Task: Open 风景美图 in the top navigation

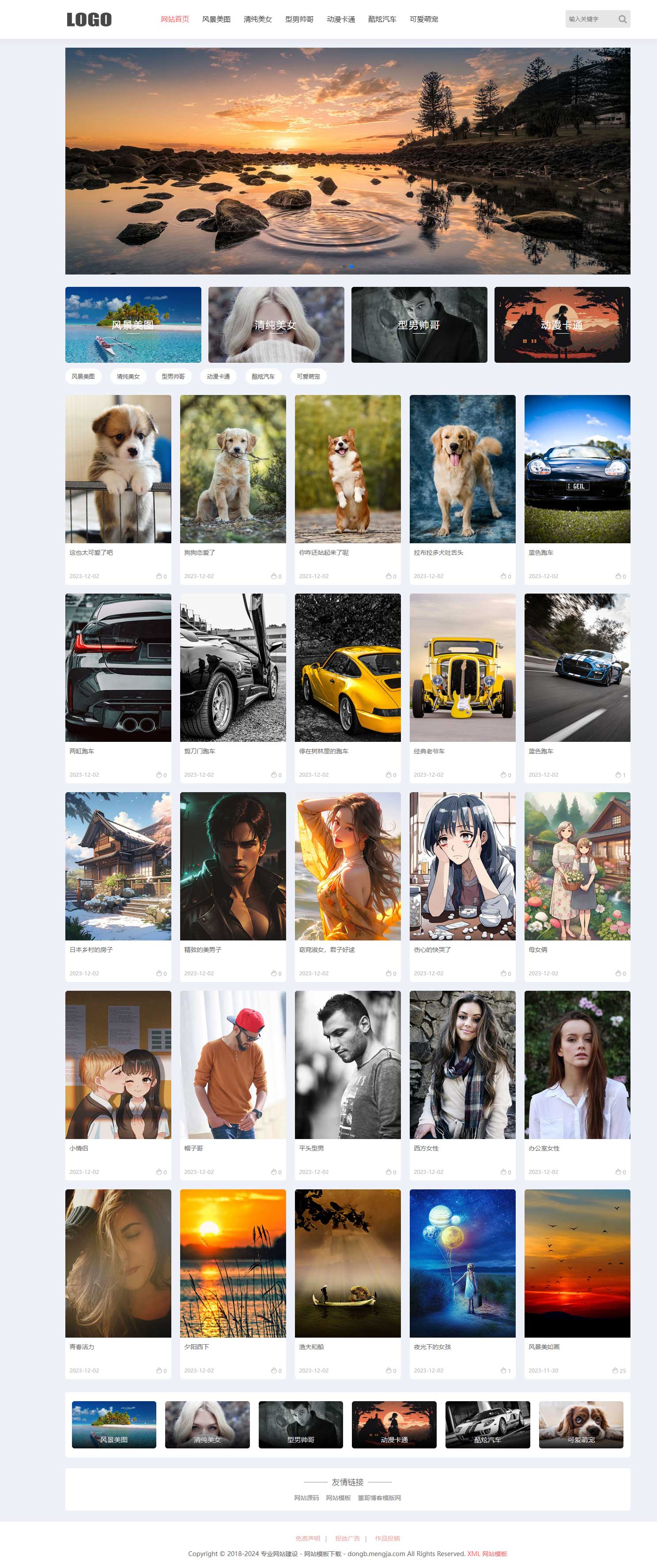Action: pyautogui.click(x=216, y=19)
